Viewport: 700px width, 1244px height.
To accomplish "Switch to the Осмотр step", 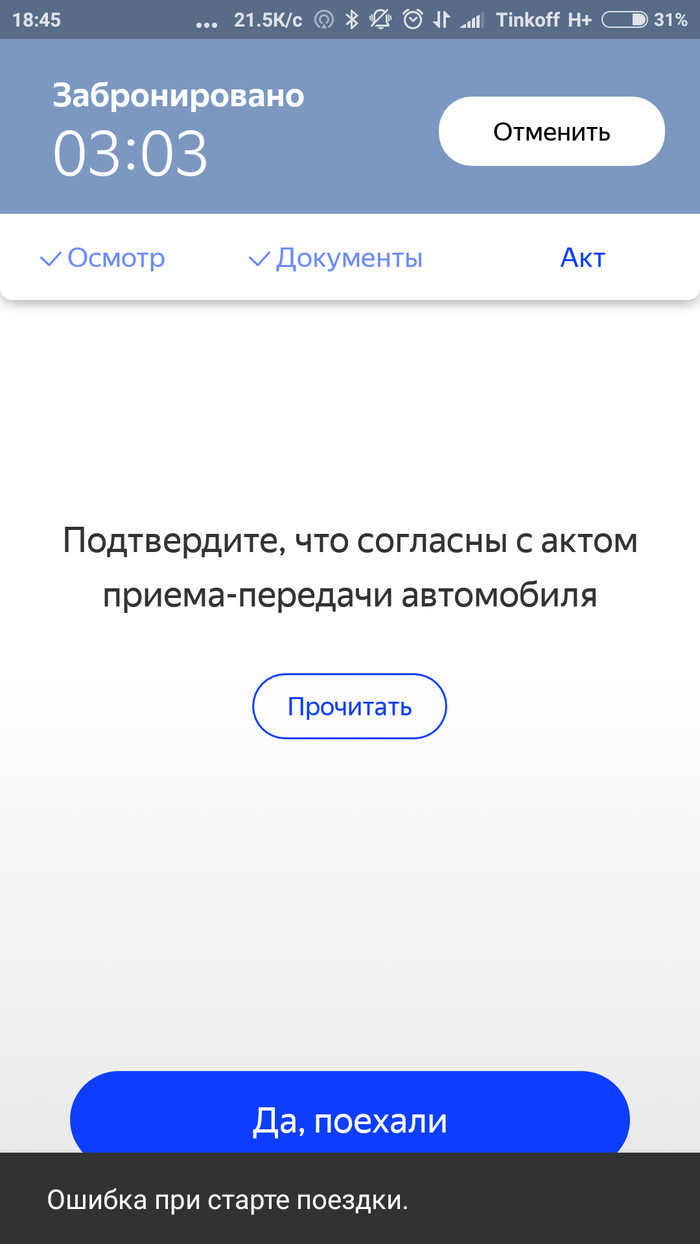I will pyautogui.click(x=103, y=258).
